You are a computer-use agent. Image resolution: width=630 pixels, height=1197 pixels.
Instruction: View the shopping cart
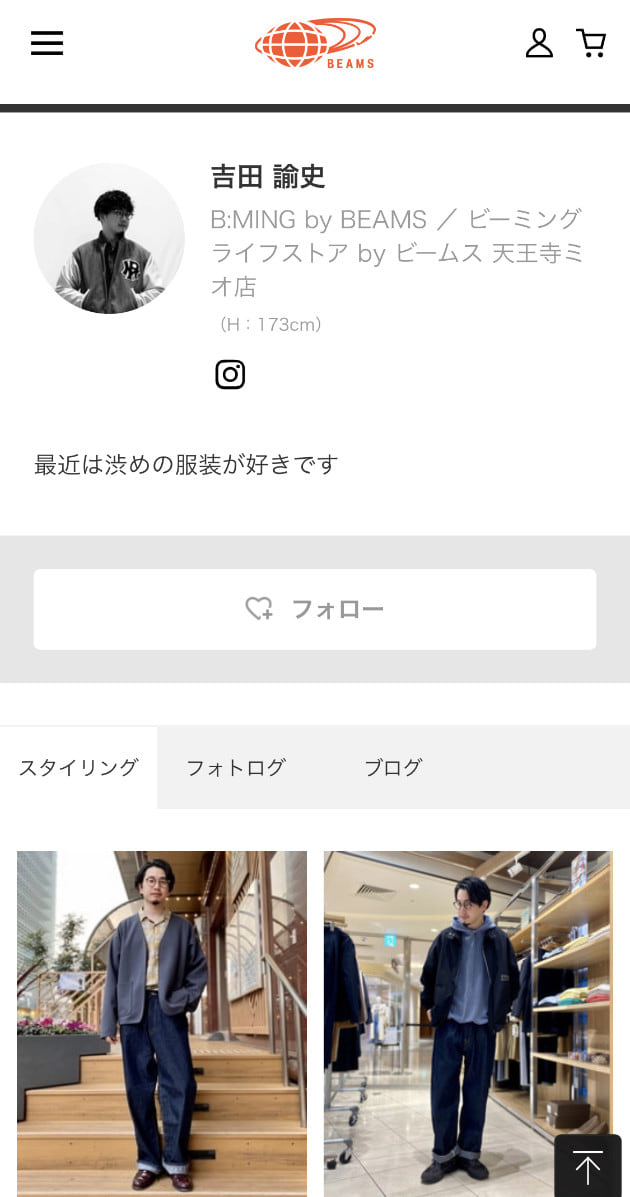click(x=591, y=43)
